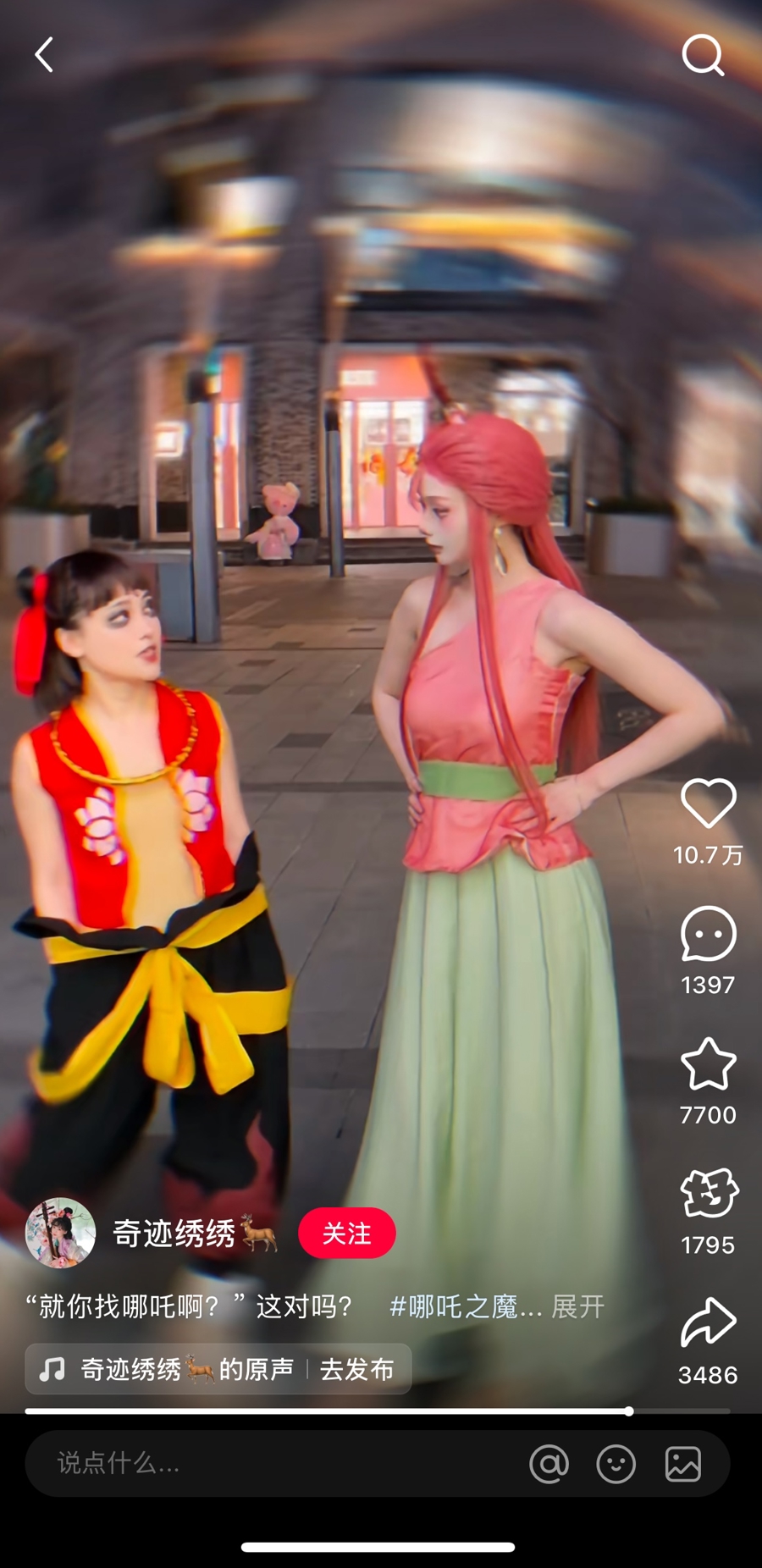Share the video with the arrow icon
The width and height of the screenshot is (762, 1568).
pos(708,1322)
